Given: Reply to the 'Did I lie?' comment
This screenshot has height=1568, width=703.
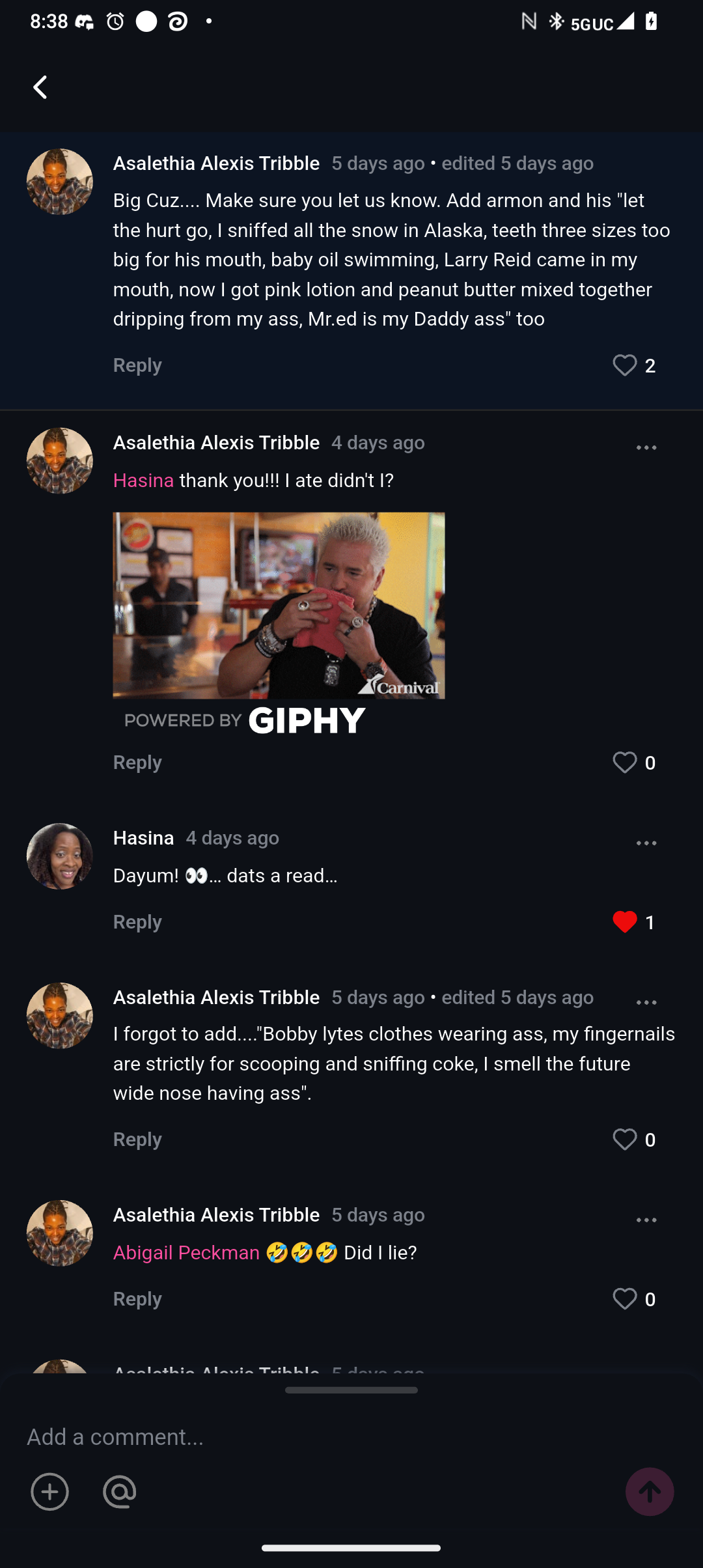Looking at the screenshot, I should click(x=137, y=1299).
